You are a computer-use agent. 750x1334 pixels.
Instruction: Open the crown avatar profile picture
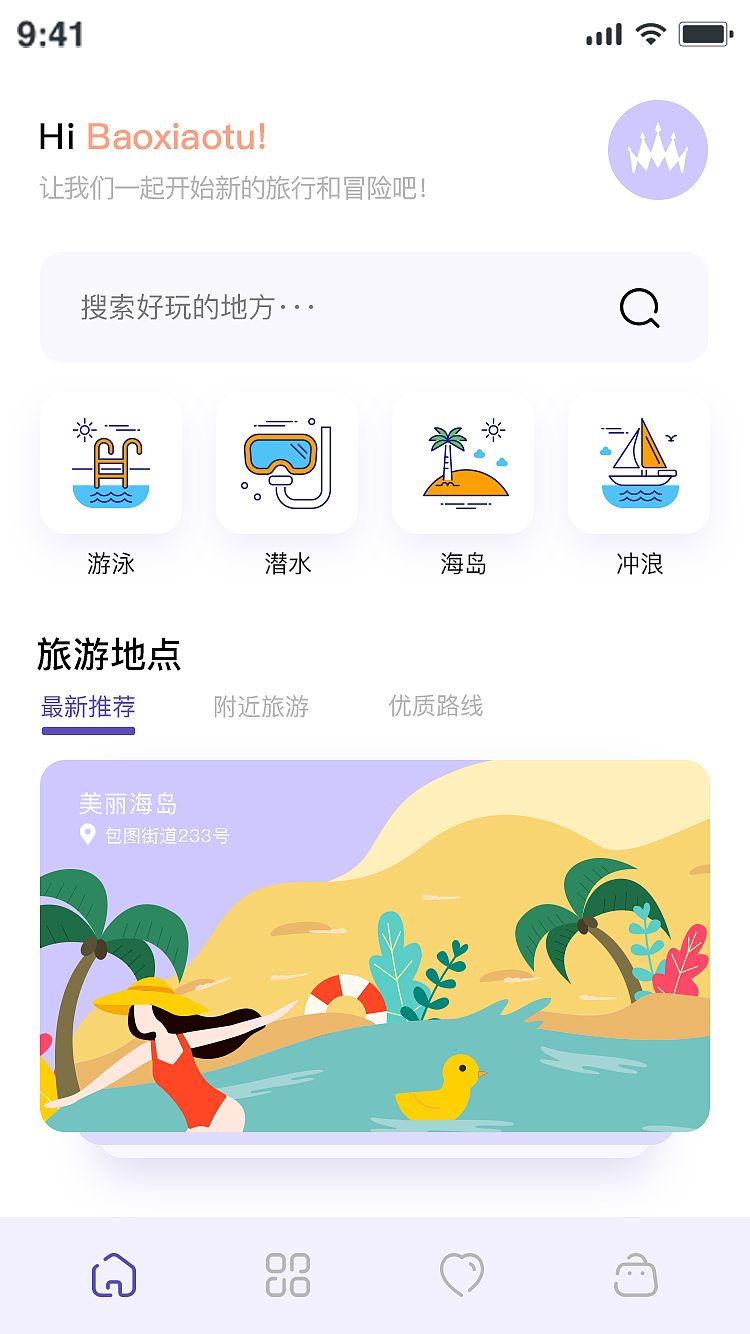click(658, 150)
